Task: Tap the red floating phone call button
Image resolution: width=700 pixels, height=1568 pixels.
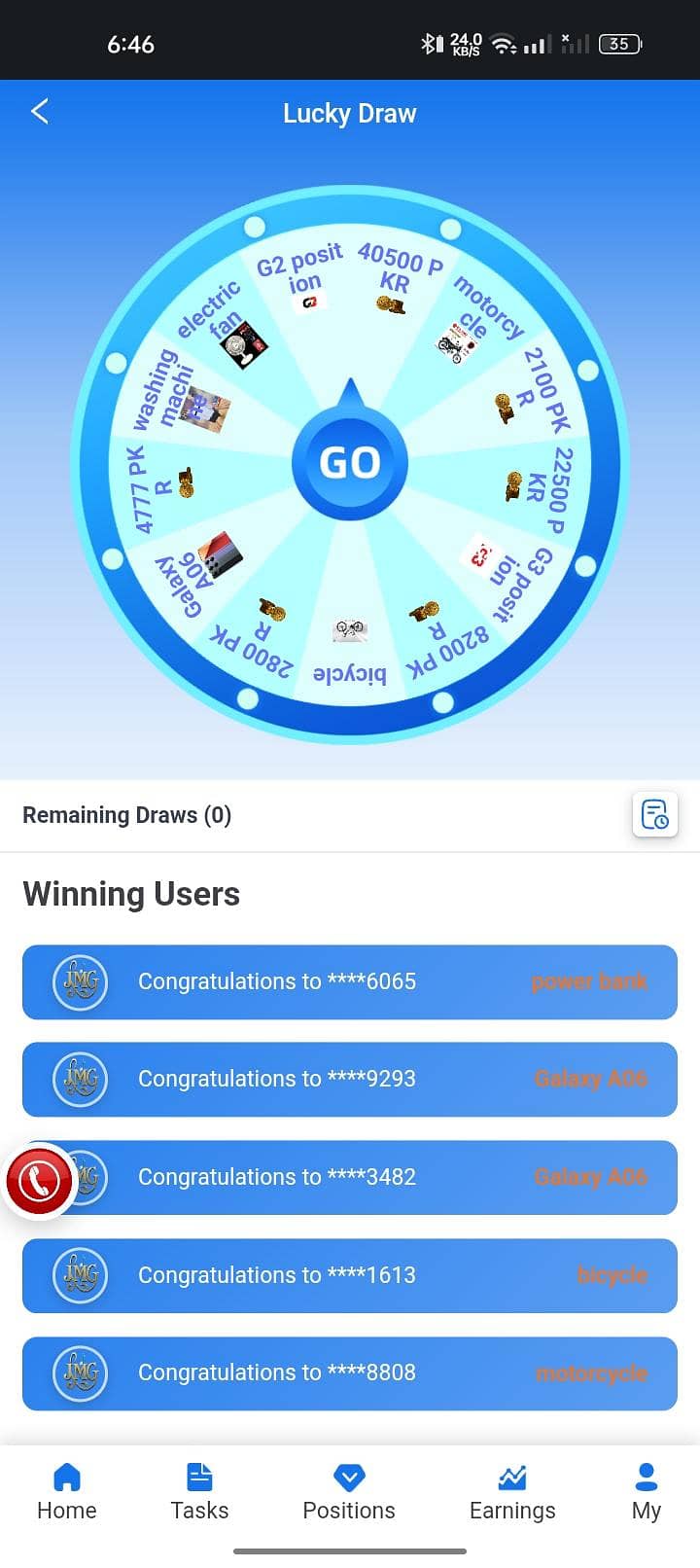Action: [40, 1181]
